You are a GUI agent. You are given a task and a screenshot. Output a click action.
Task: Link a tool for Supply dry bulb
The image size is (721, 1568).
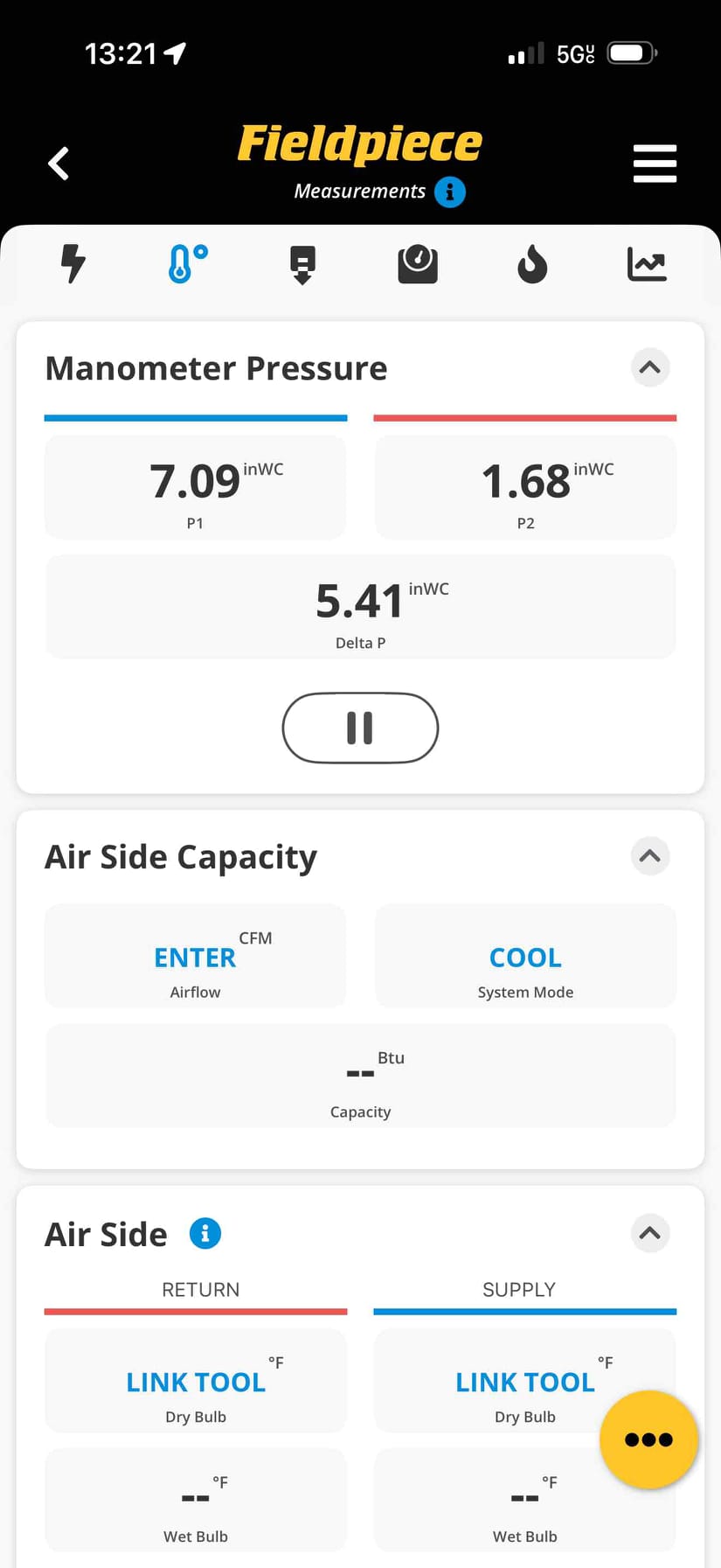pyautogui.click(x=524, y=1382)
